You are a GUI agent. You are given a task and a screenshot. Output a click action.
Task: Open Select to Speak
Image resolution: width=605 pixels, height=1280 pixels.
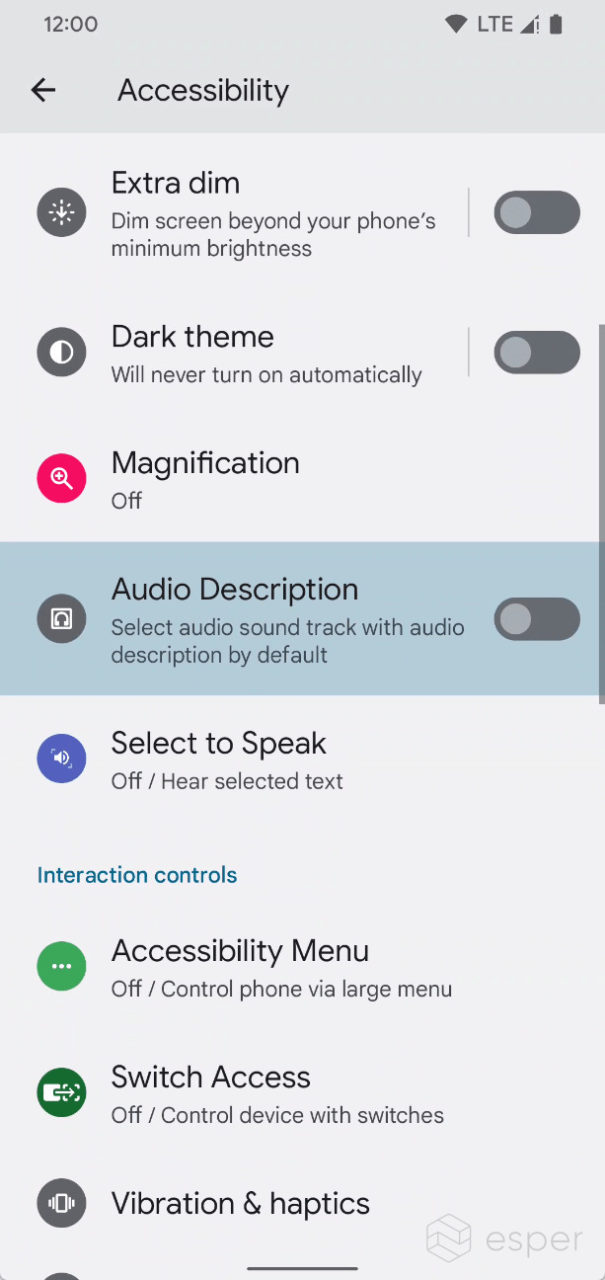(x=302, y=759)
